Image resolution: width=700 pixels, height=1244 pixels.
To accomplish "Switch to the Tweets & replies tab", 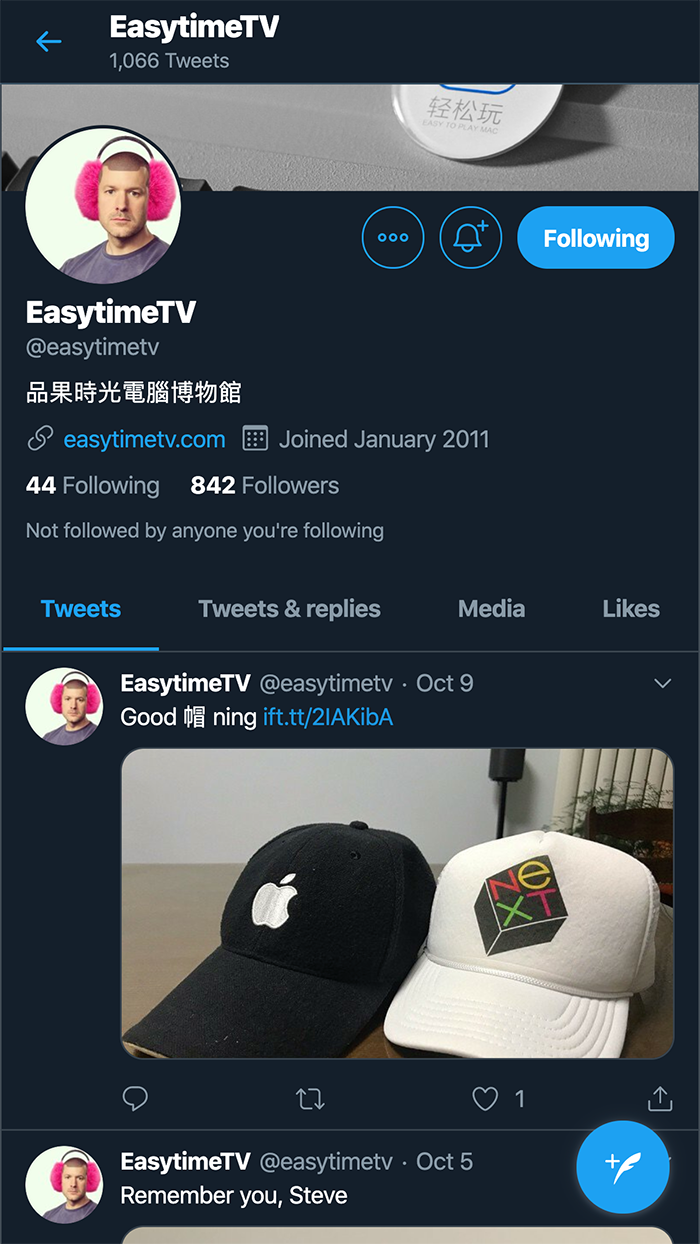I will (289, 609).
